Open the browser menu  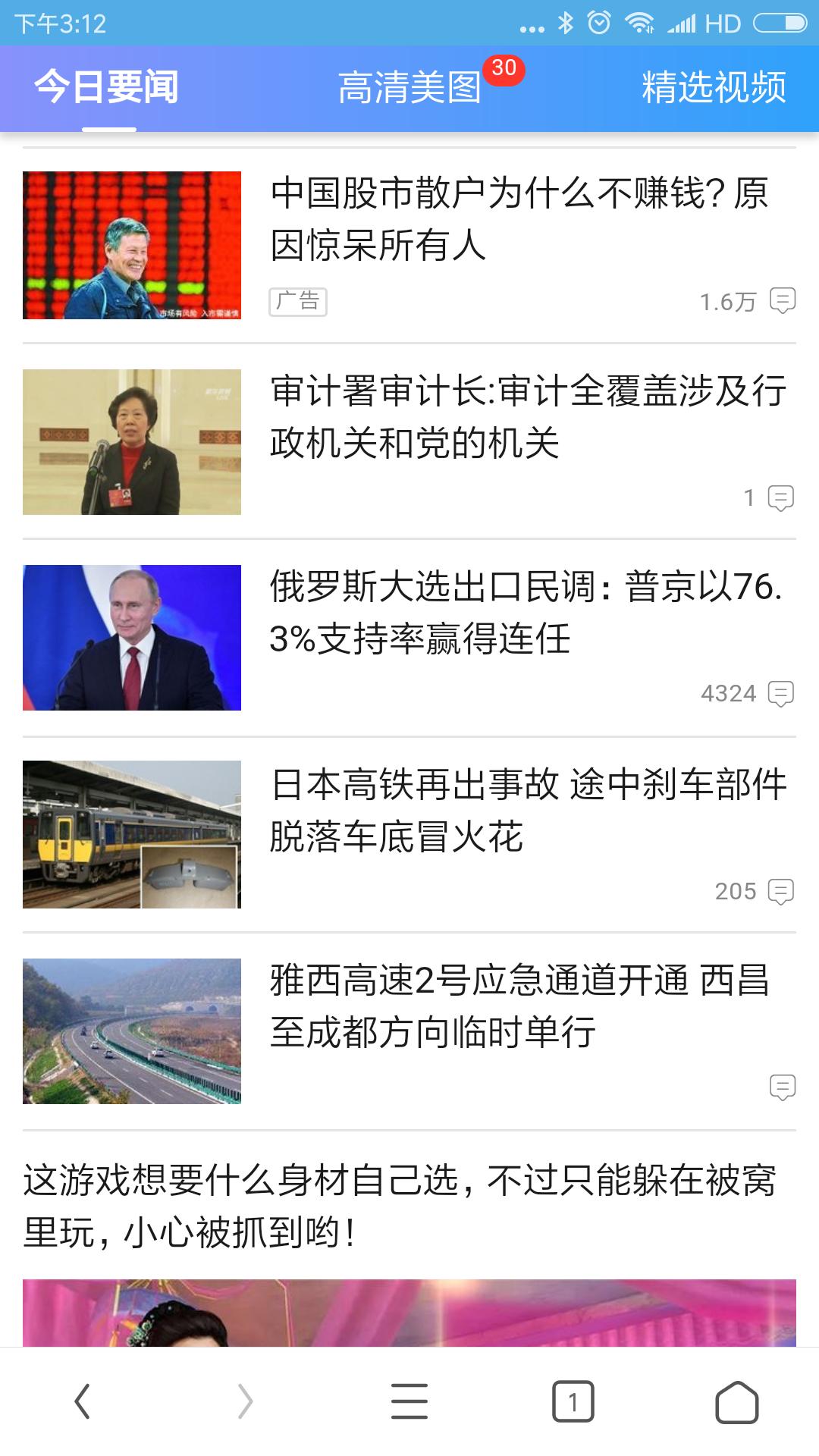[409, 1401]
